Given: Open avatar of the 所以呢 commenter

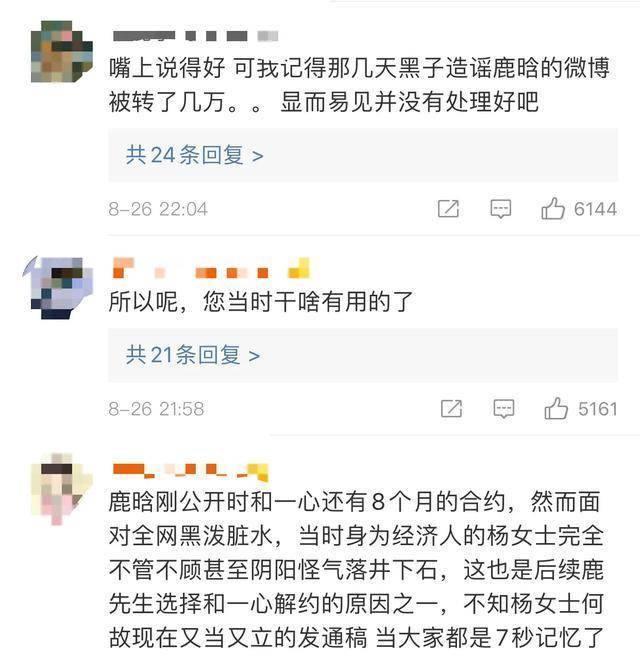Looking at the screenshot, I should (x=61, y=284).
